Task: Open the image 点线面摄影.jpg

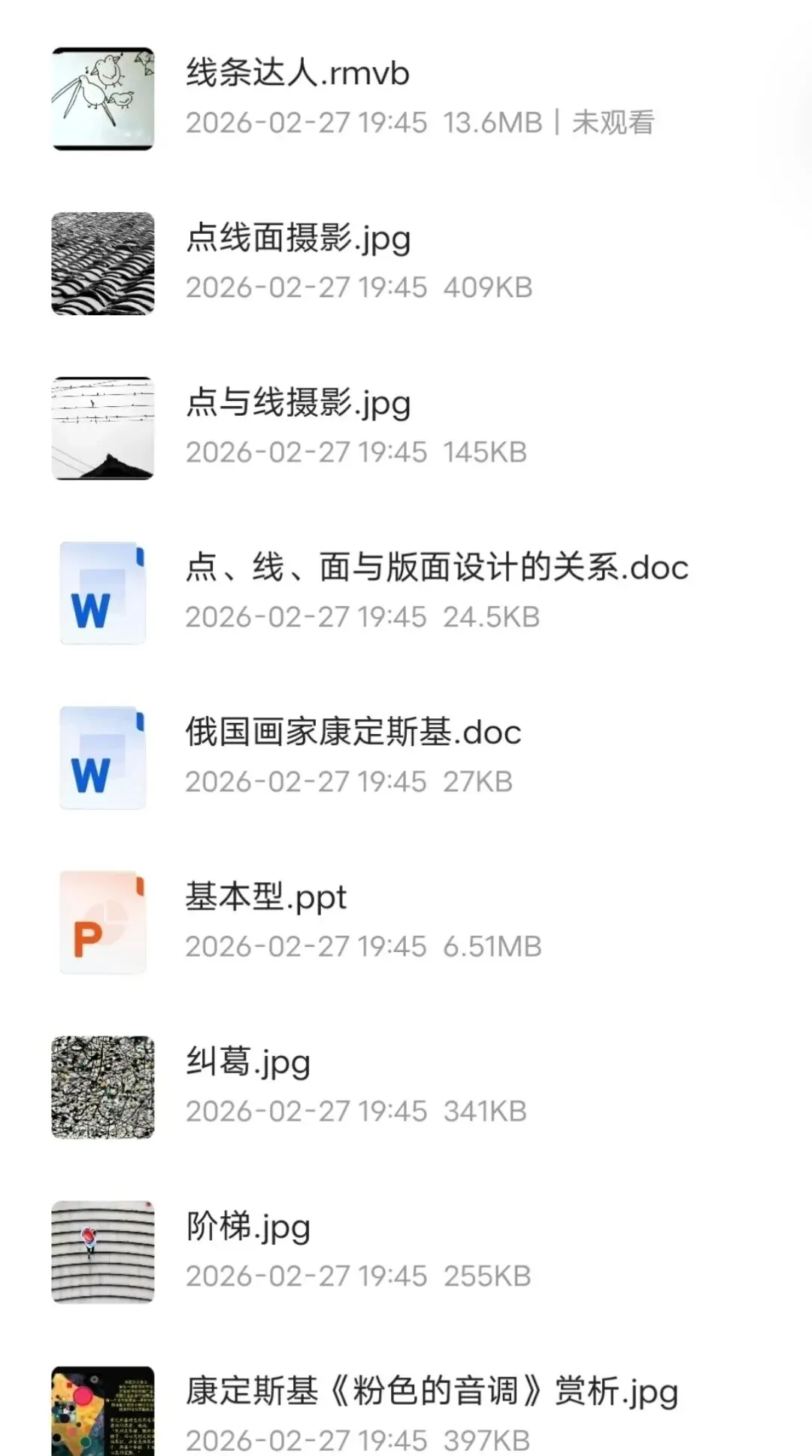Action: [x=298, y=238]
